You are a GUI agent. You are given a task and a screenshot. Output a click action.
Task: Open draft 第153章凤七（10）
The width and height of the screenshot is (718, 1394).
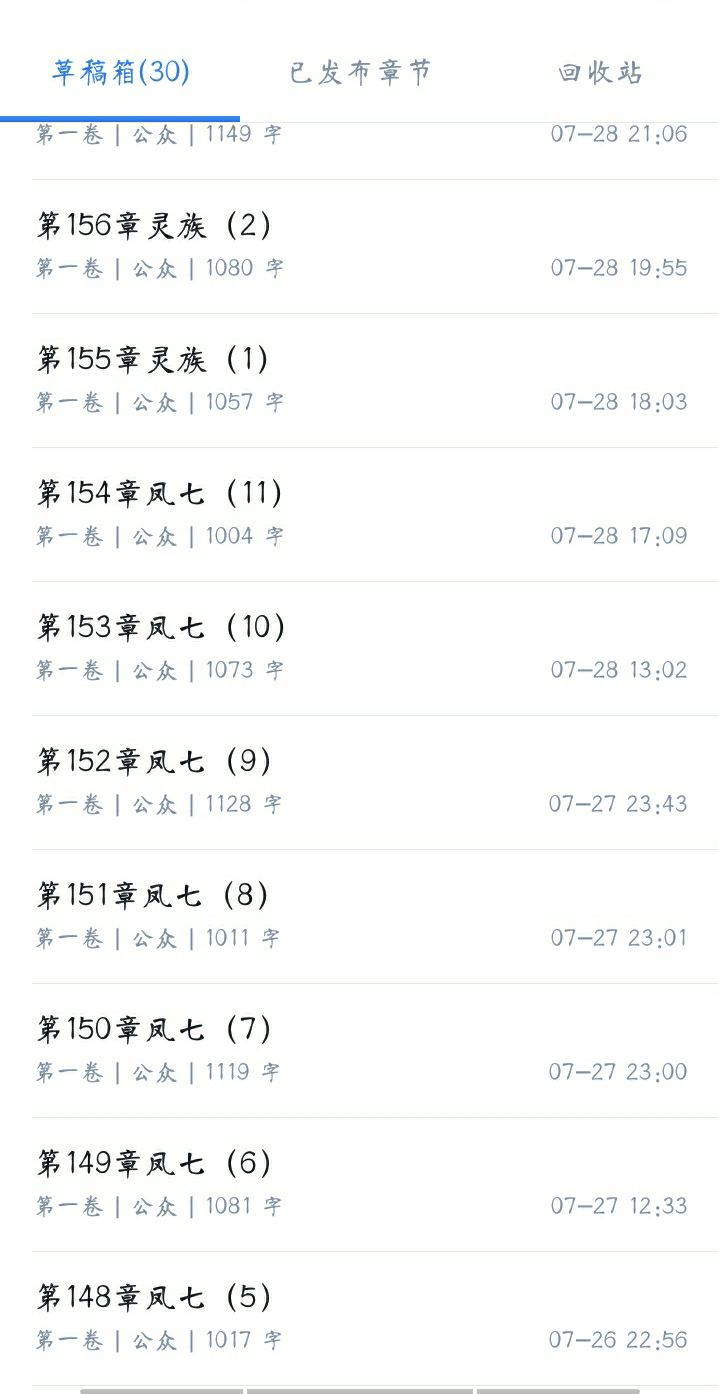(360, 647)
